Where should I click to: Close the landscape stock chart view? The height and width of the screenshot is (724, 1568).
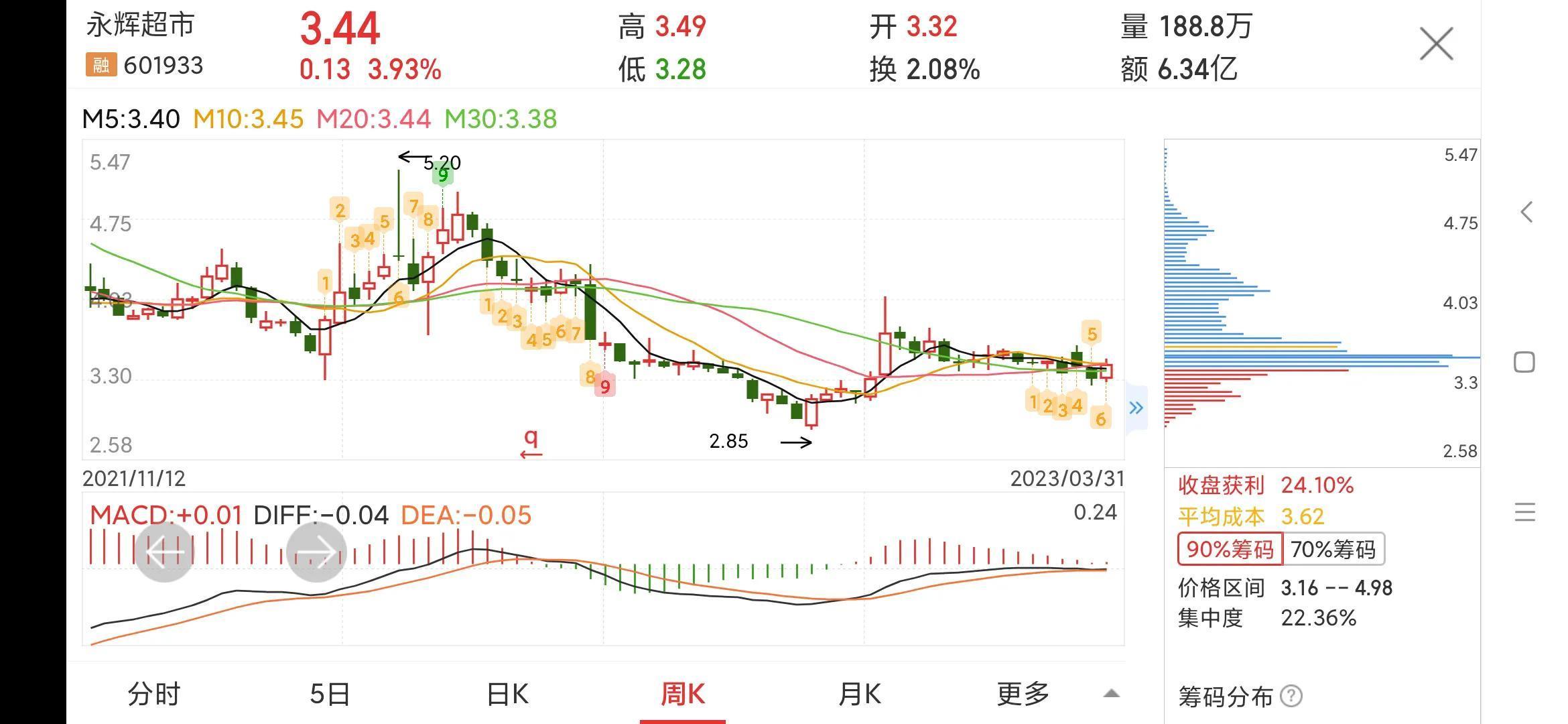coord(1436,44)
